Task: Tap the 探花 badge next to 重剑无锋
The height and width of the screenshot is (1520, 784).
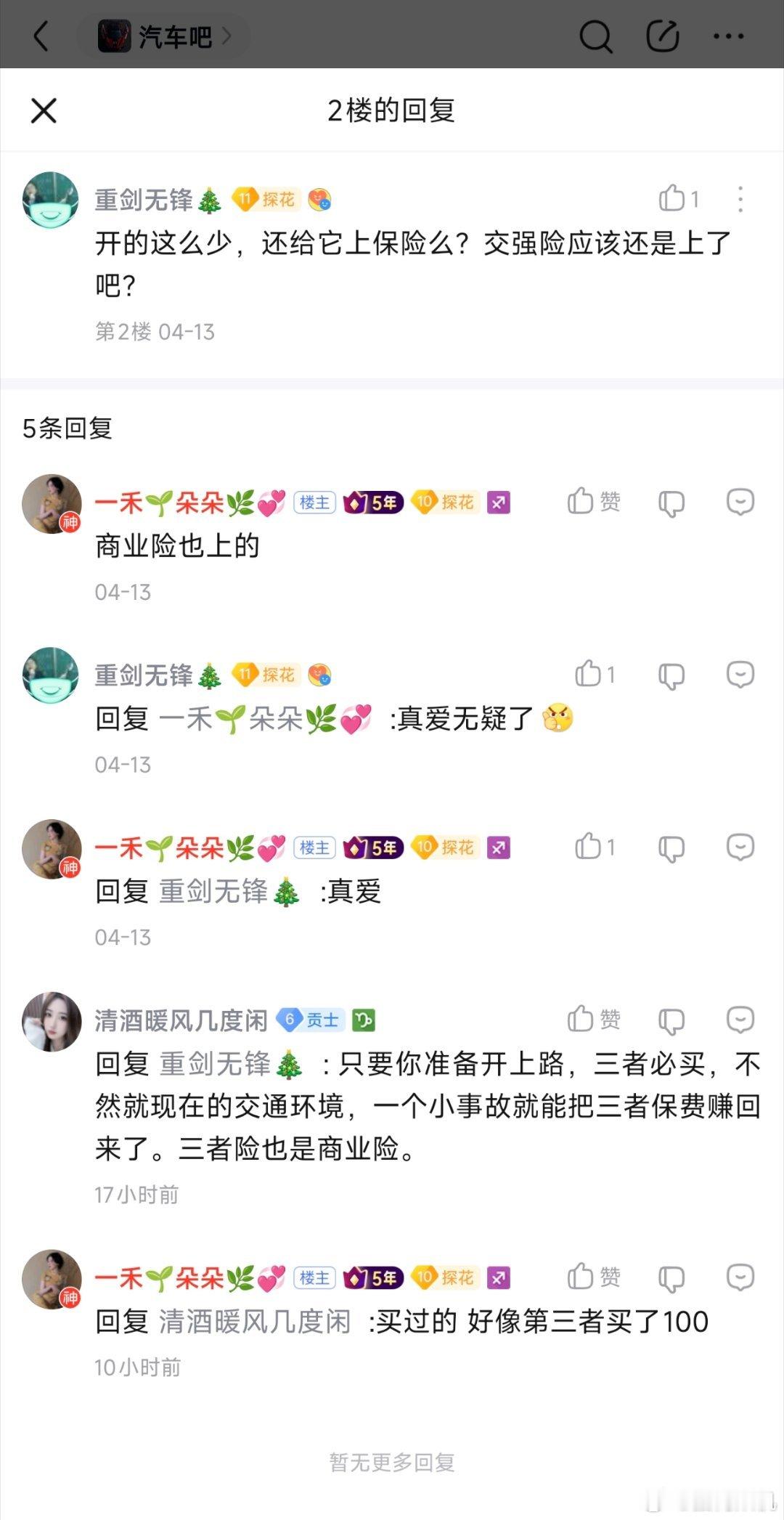Action: click(x=269, y=199)
